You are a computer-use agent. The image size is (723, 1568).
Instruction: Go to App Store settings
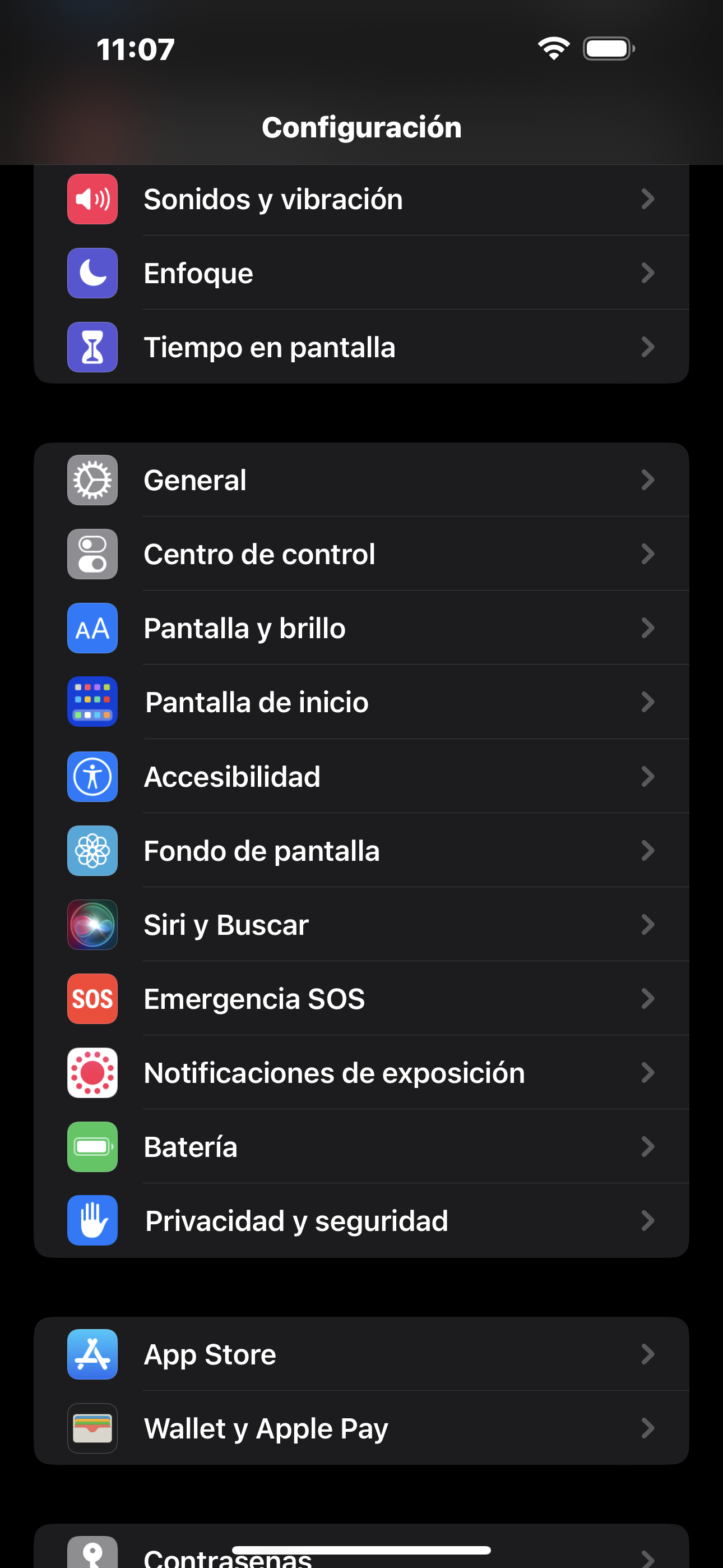pyautogui.click(x=361, y=1355)
